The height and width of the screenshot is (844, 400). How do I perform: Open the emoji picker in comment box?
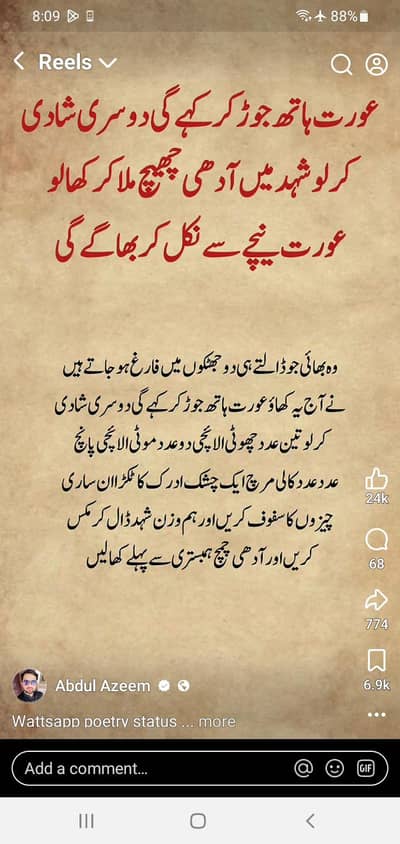tap(334, 769)
